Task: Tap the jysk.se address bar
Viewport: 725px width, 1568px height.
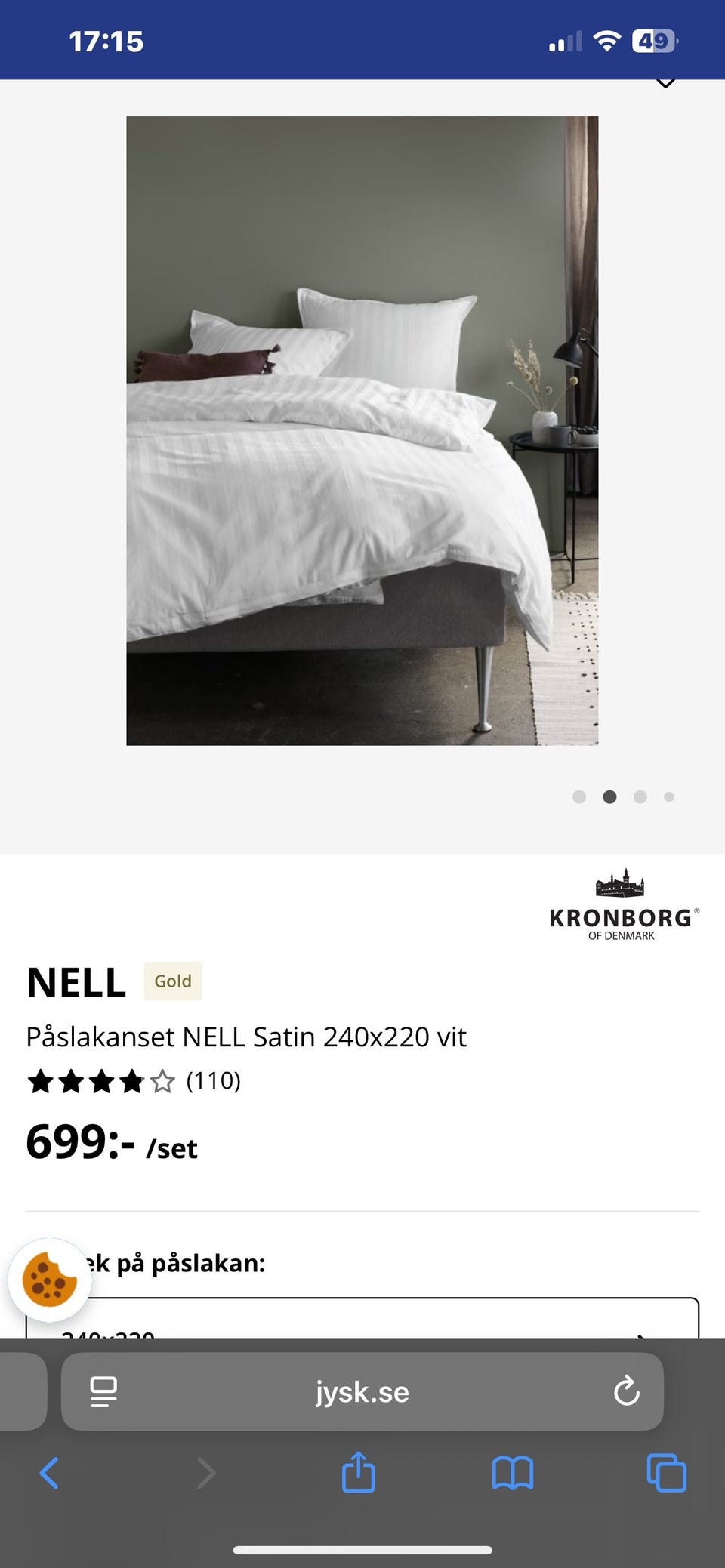Action: click(x=362, y=1391)
